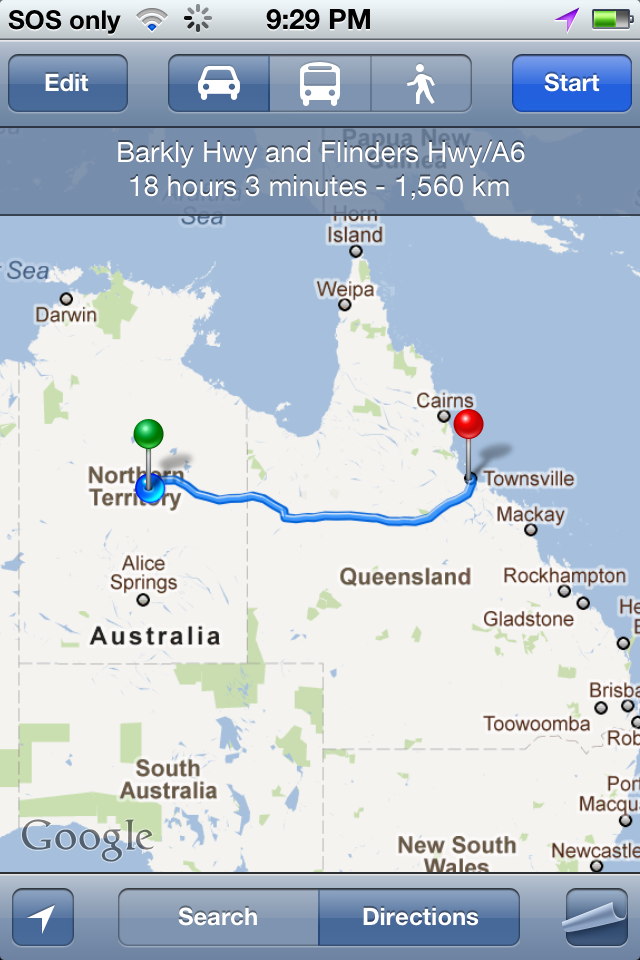
Task: Switch to walking directions
Action: point(421,83)
